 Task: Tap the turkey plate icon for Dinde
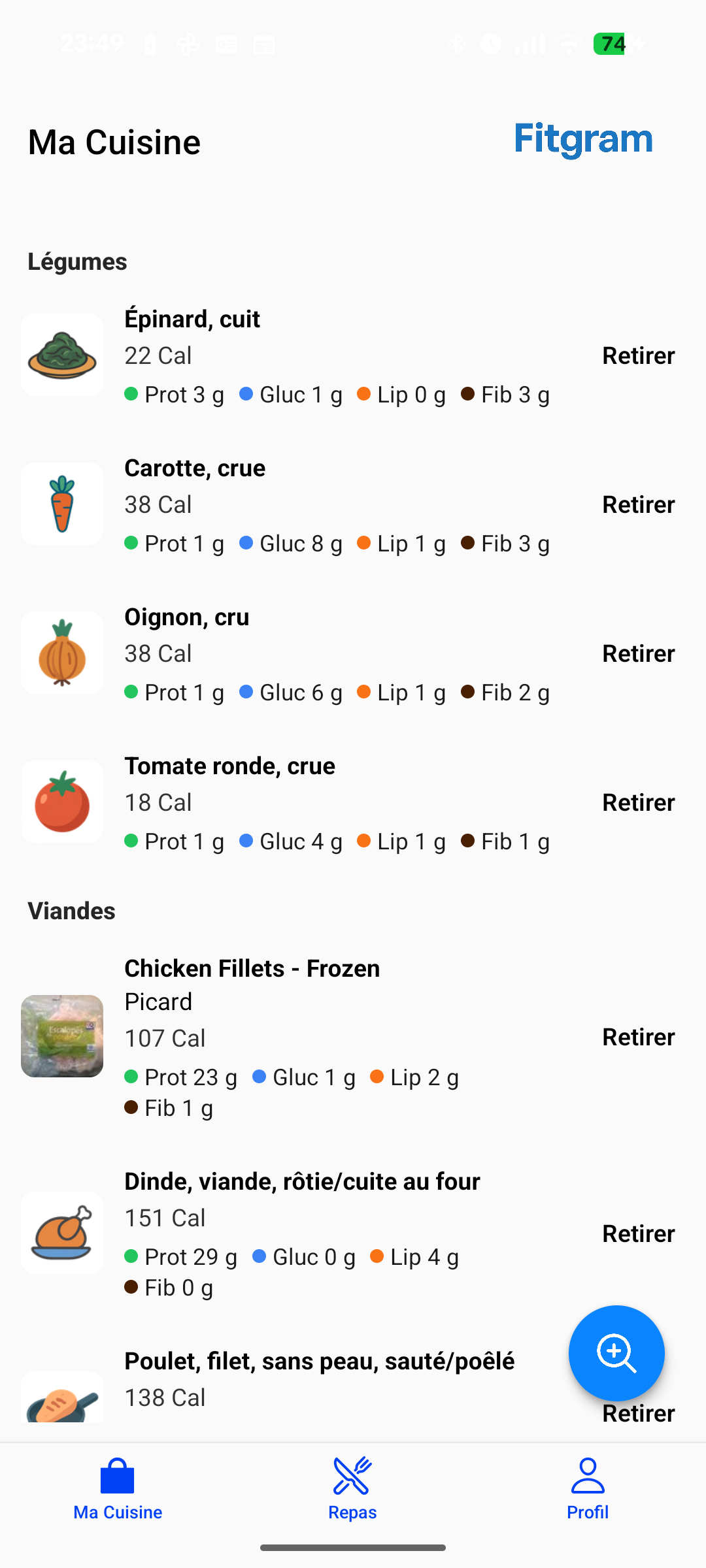coord(62,1232)
